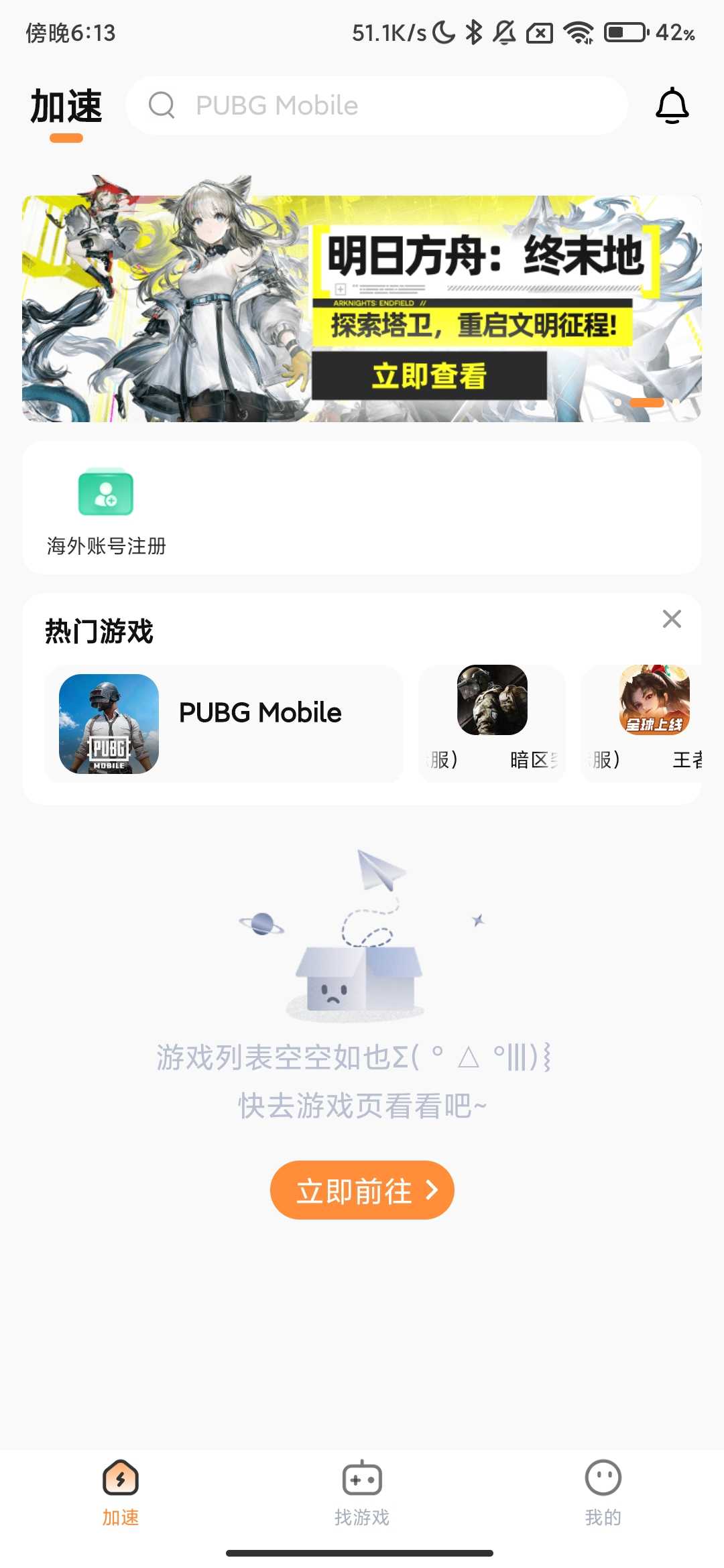
Task: Select the active carousel indicator dot
Action: (647, 403)
